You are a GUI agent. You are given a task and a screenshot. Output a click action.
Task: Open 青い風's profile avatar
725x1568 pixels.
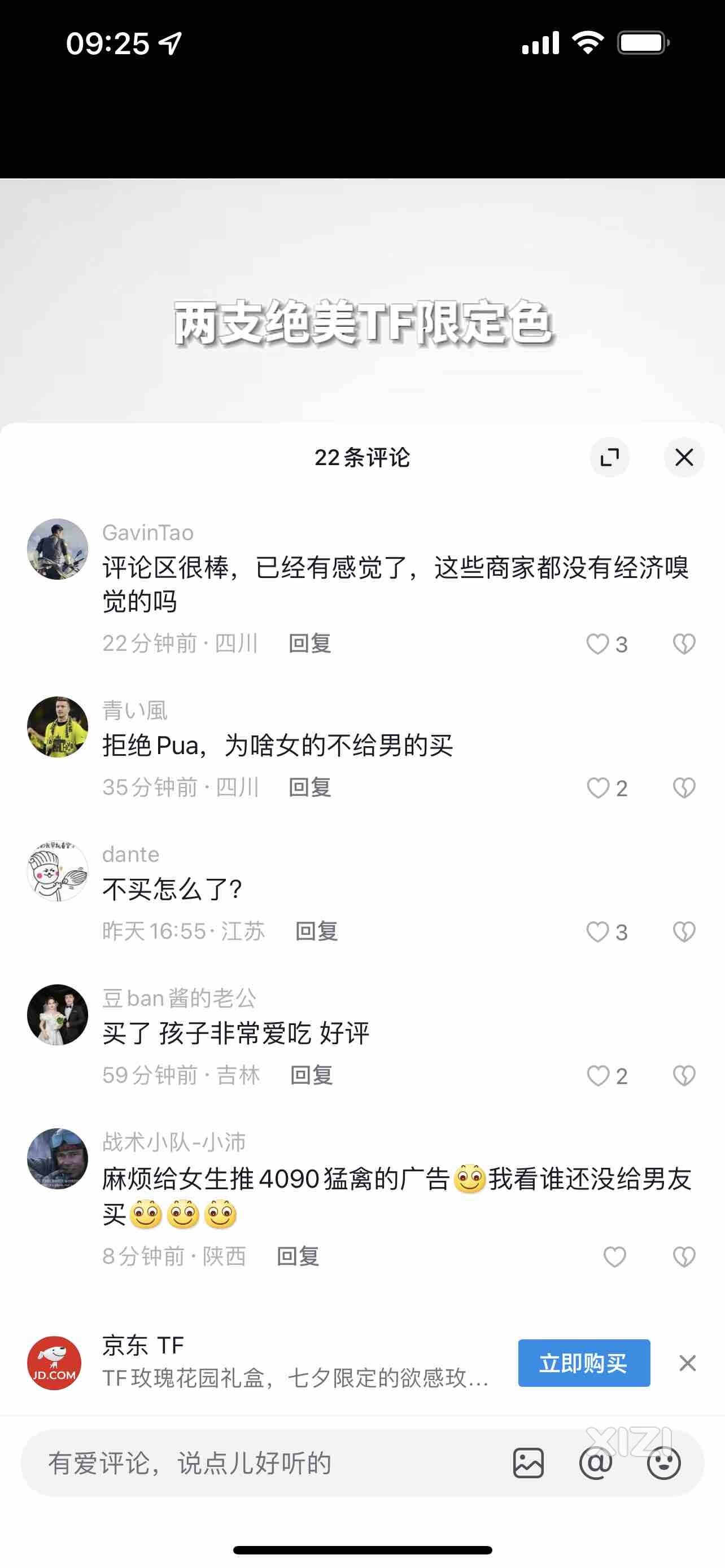(x=58, y=727)
